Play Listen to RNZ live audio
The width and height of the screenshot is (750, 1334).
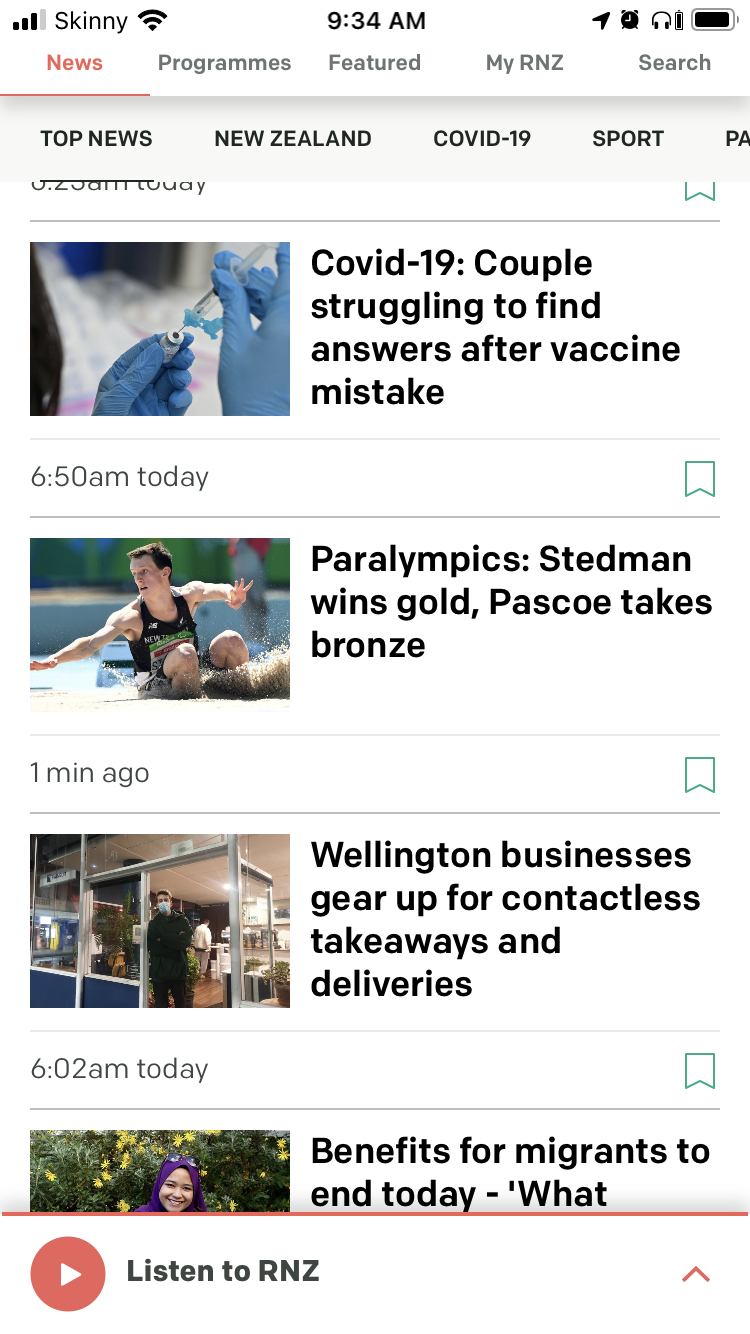[68, 1273]
